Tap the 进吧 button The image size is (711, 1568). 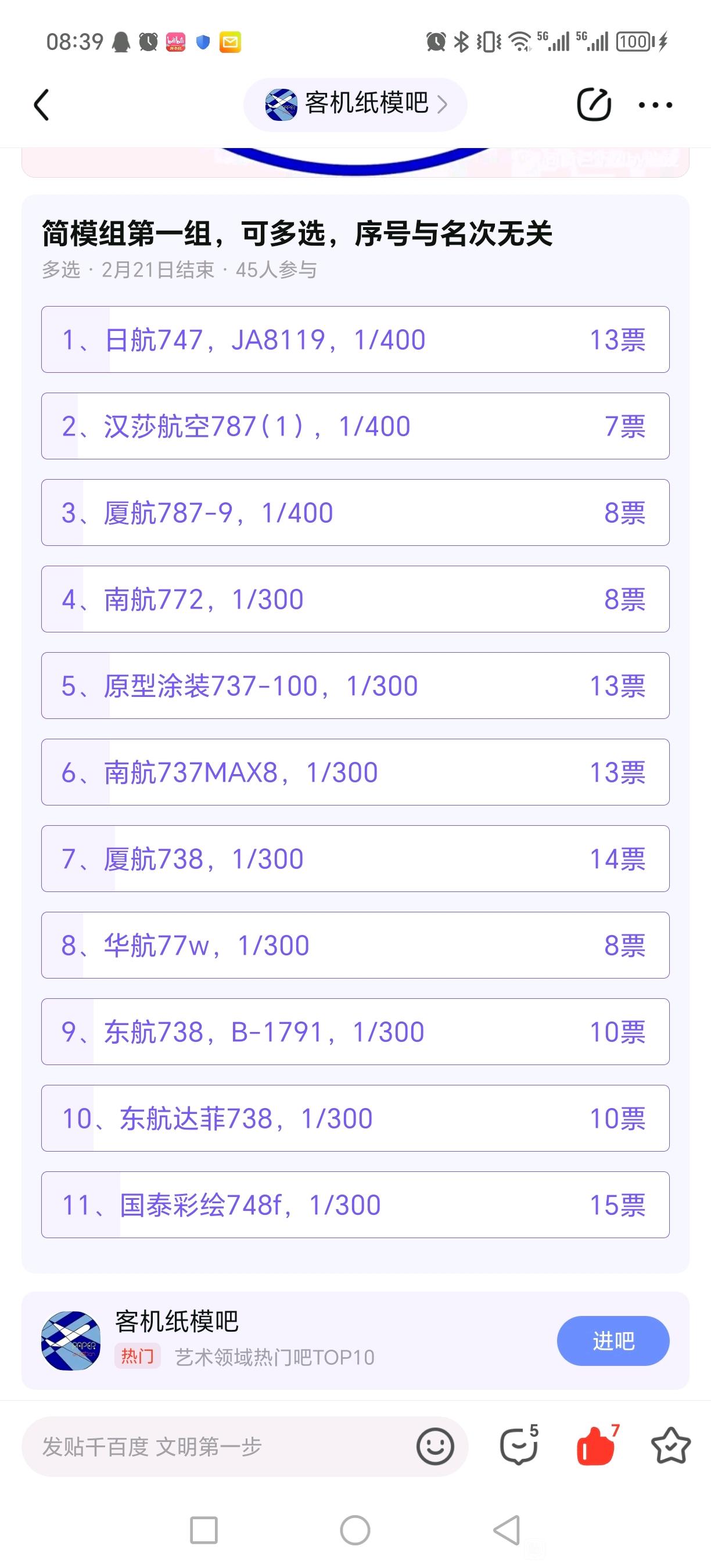(x=613, y=1340)
